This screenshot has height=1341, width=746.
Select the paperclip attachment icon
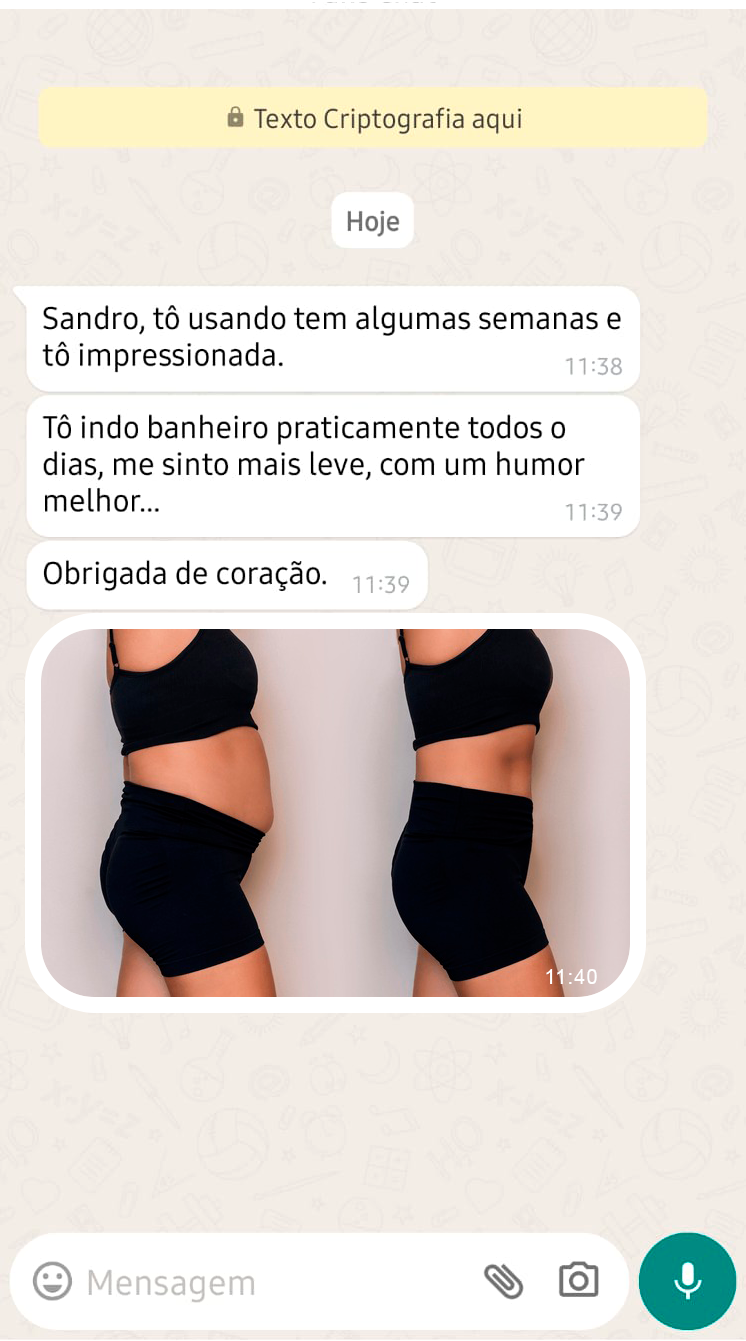pos(505,1281)
